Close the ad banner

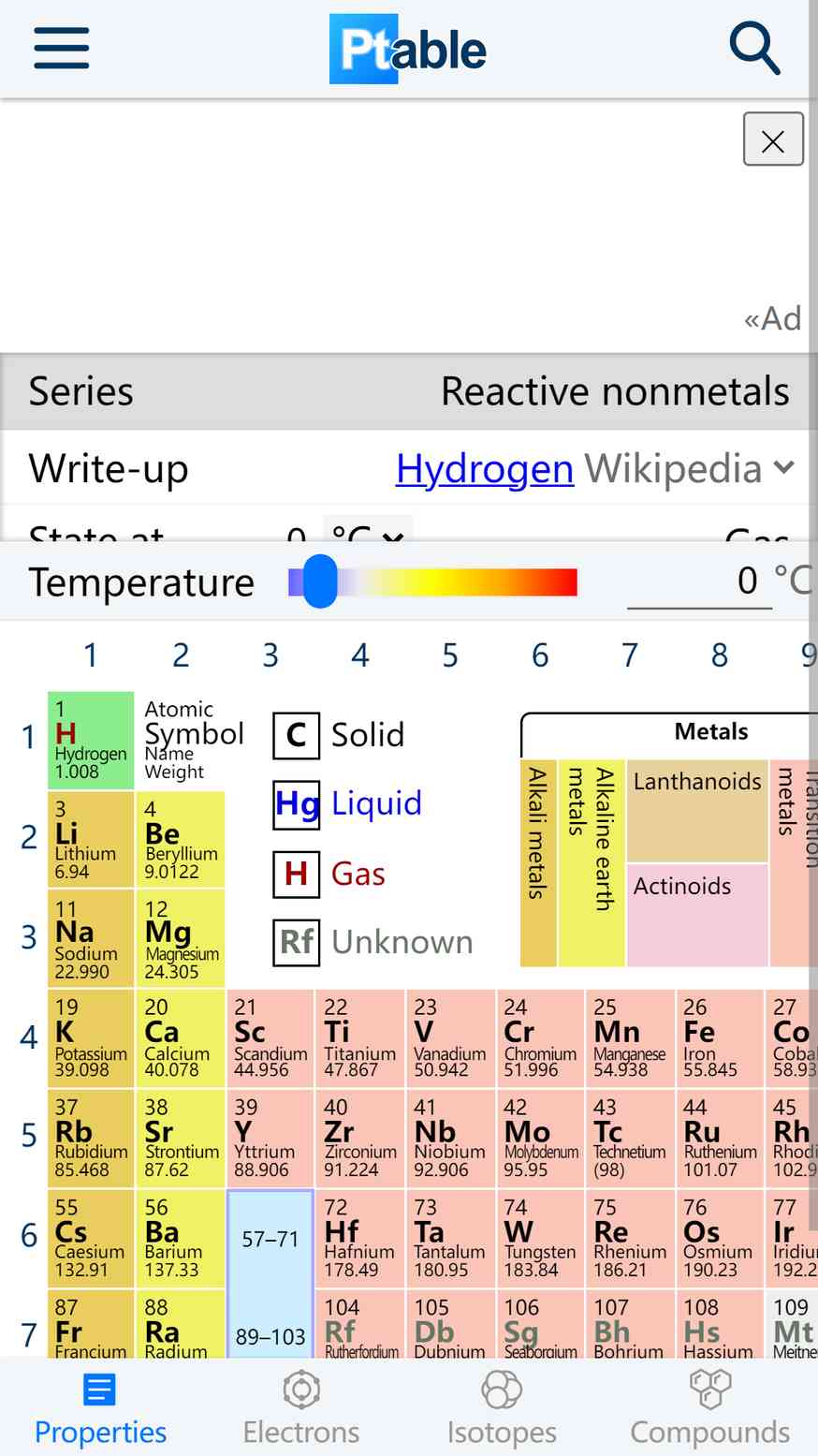point(773,140)
